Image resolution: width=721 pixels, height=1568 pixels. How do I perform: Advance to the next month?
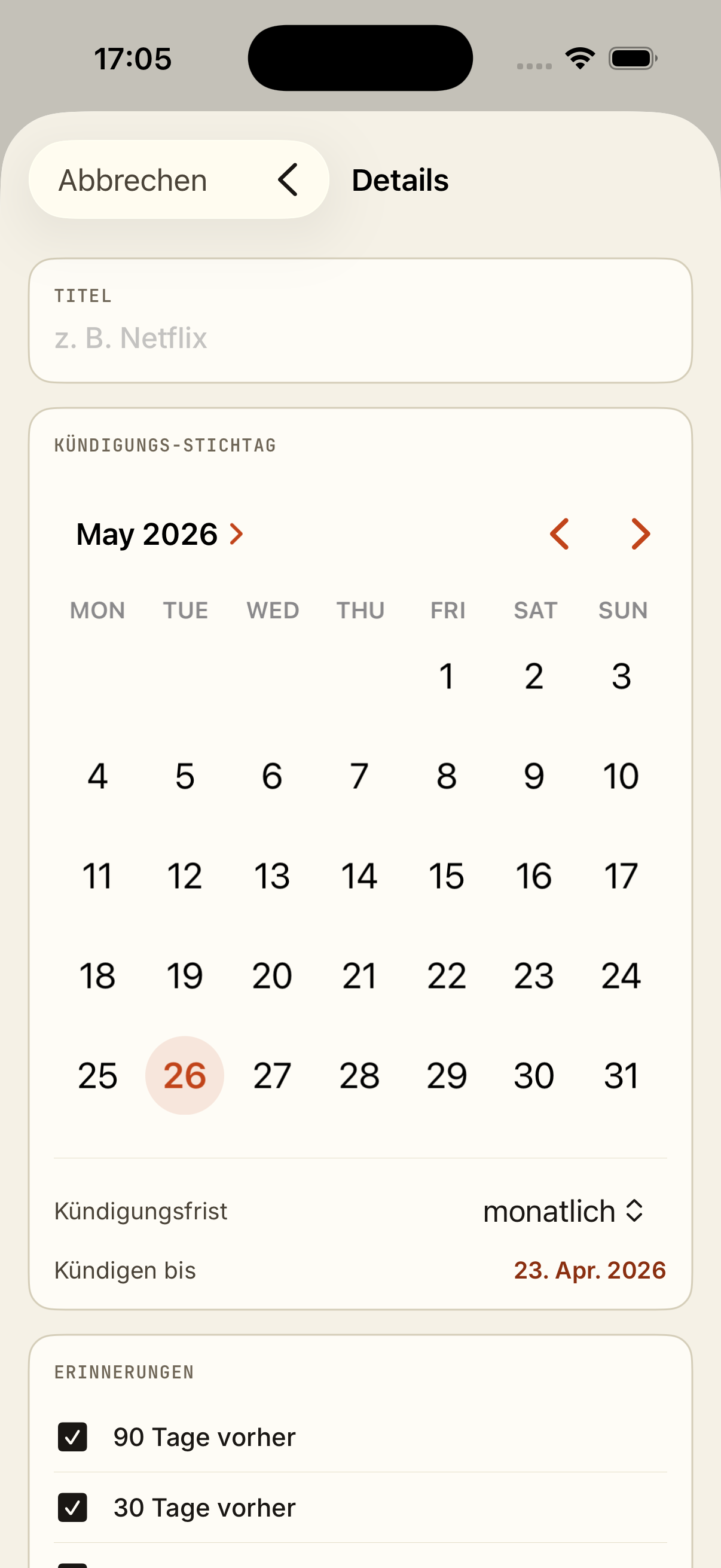point(640,535)
